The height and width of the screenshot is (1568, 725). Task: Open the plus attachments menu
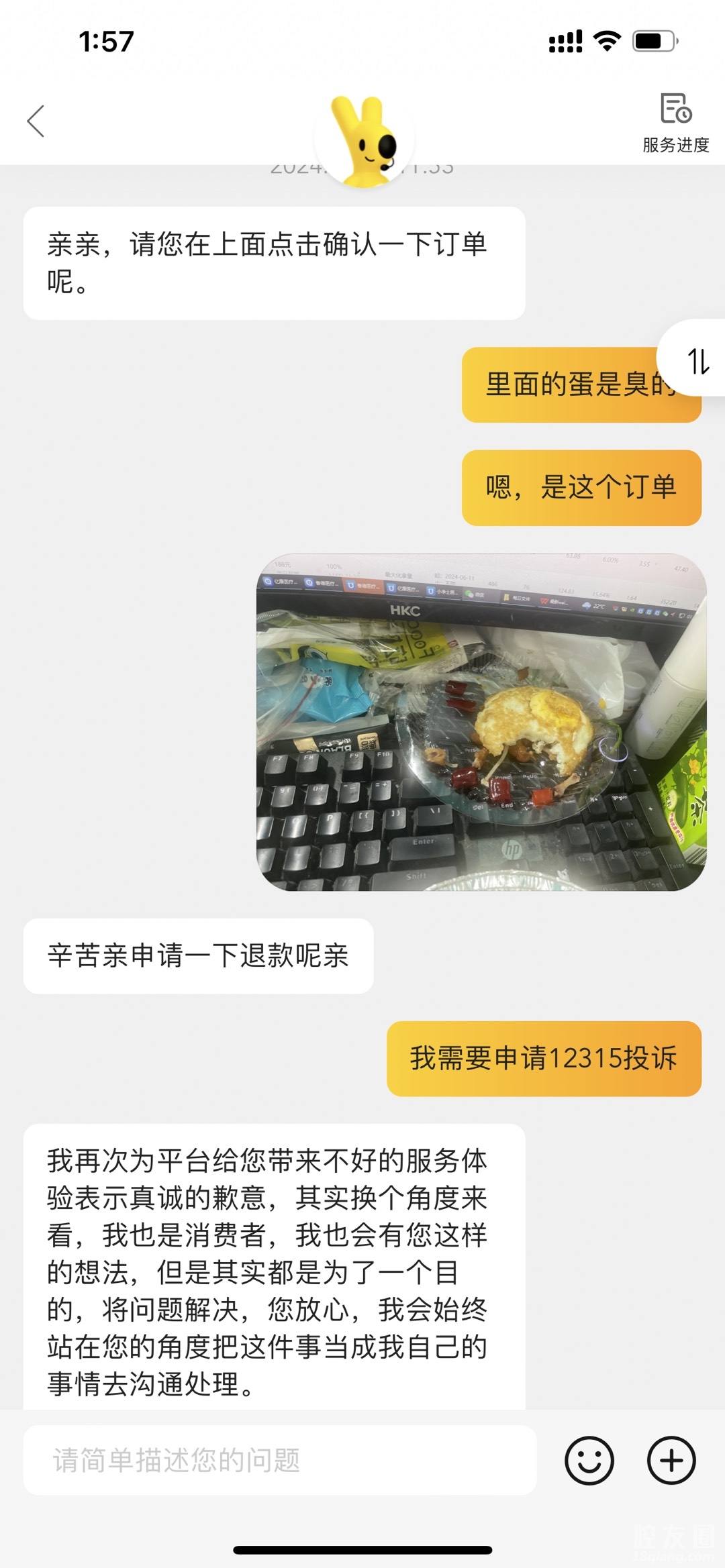tap(671, 1460)
